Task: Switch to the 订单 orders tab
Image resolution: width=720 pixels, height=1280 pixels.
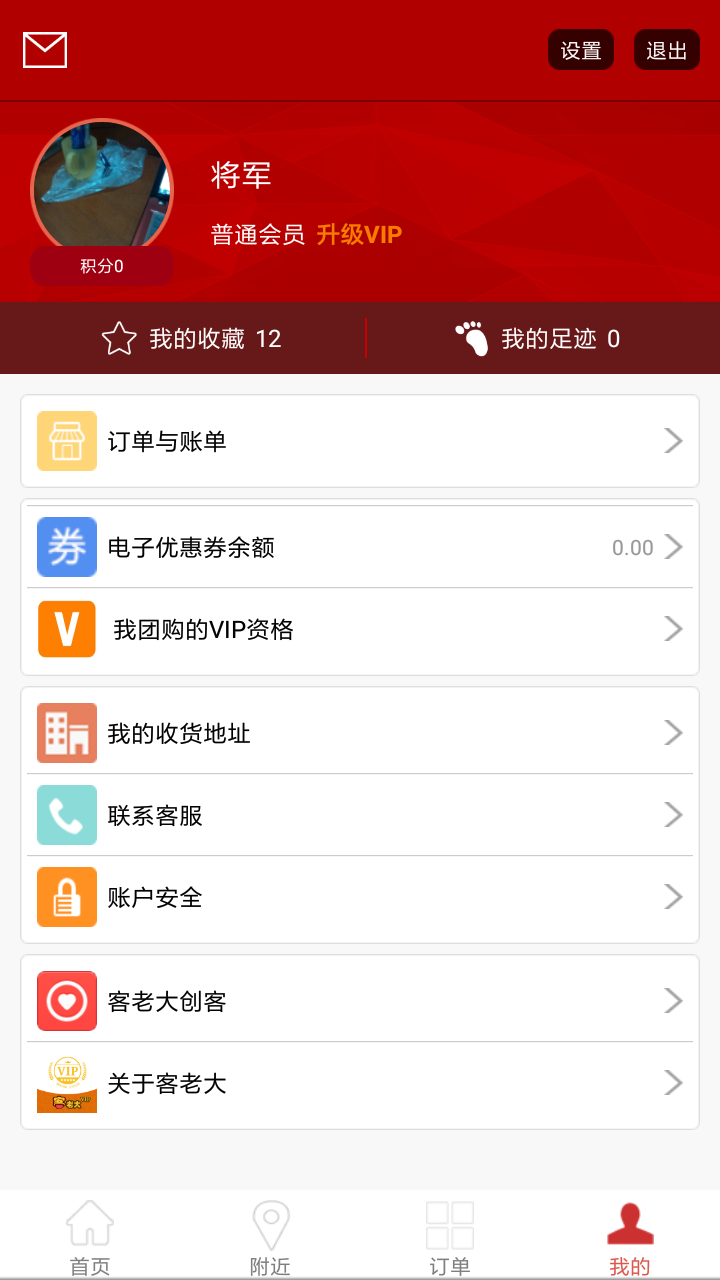Action: point(450,1238)
